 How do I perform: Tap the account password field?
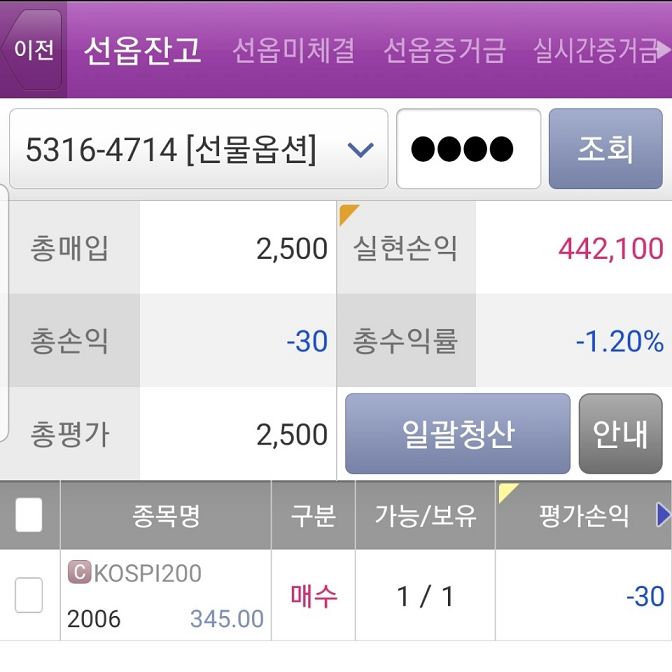pos(468,150)
